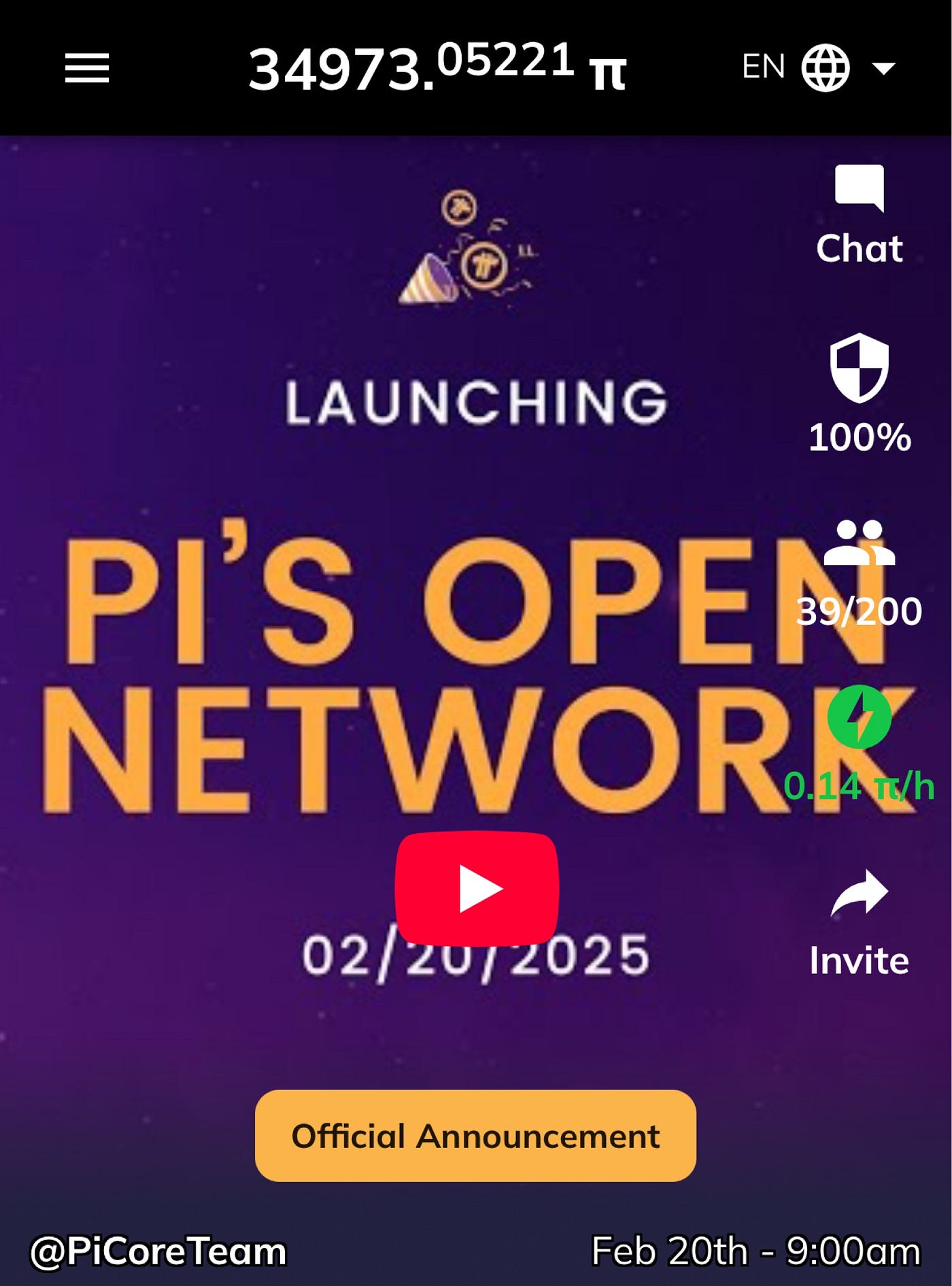Play the Open Network launch video
This screenshot has height=1286, width=952.
pos(477,888)
